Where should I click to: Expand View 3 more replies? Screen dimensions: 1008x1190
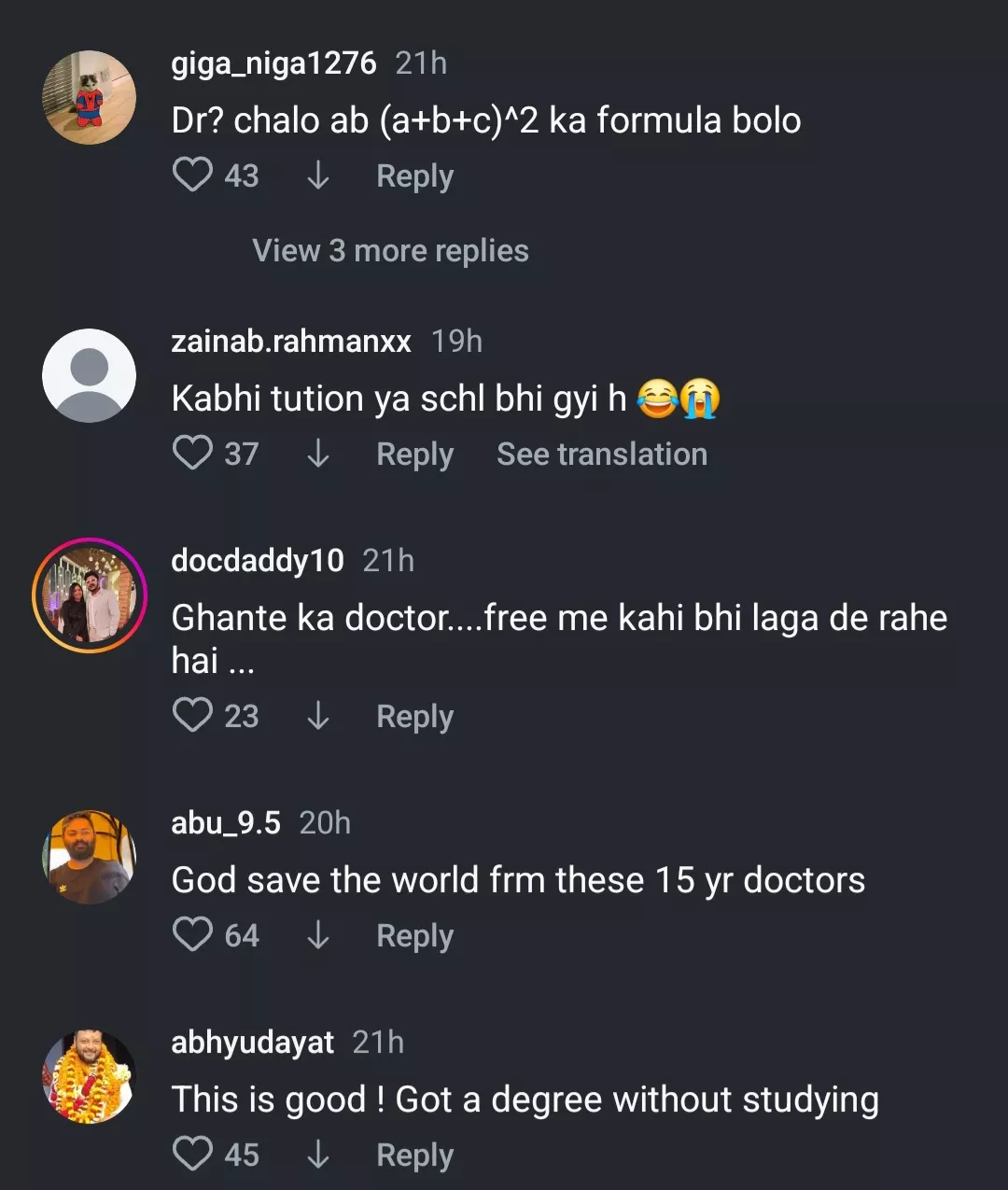coord(390,251)
